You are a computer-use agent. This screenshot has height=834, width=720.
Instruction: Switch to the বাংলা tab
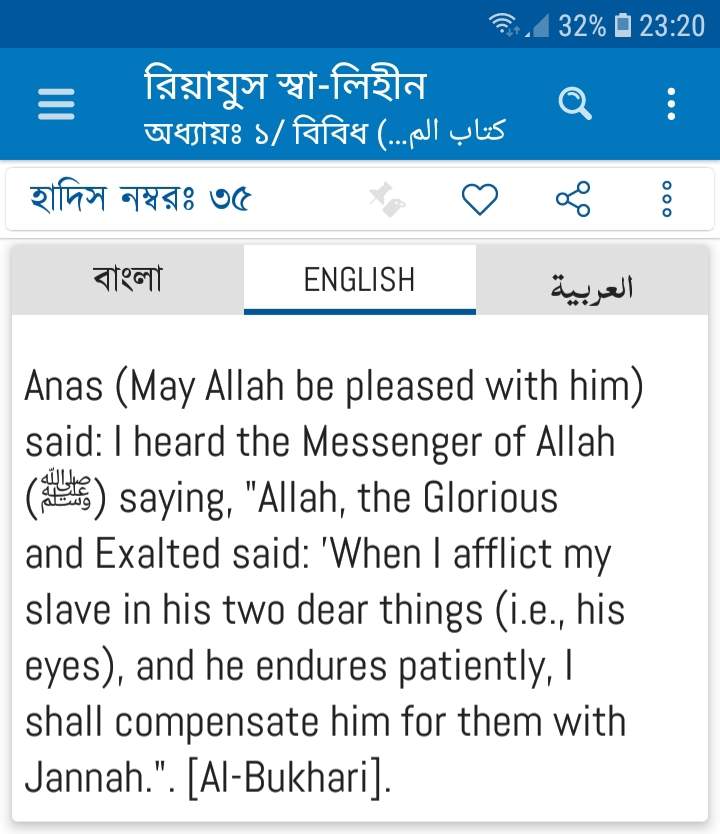click(127, 279)
